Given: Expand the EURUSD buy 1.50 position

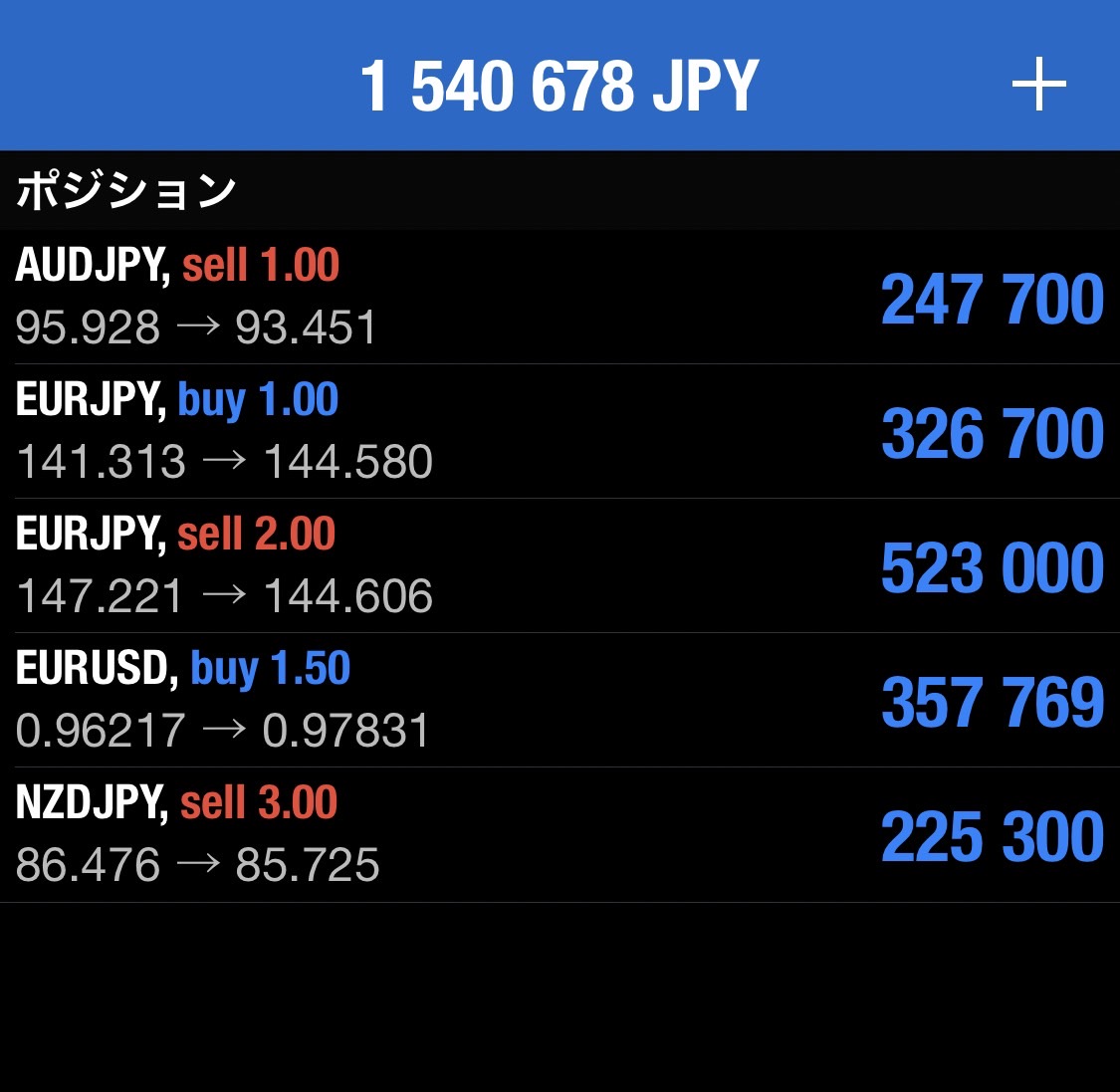Looking at the screenshot, I should (558, 700).
